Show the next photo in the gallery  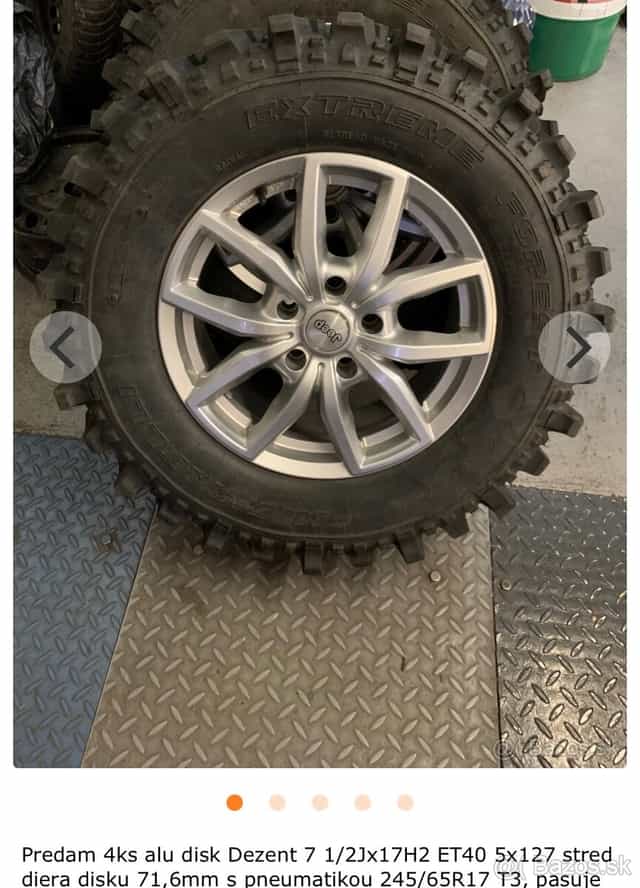[x=574, y=347]
